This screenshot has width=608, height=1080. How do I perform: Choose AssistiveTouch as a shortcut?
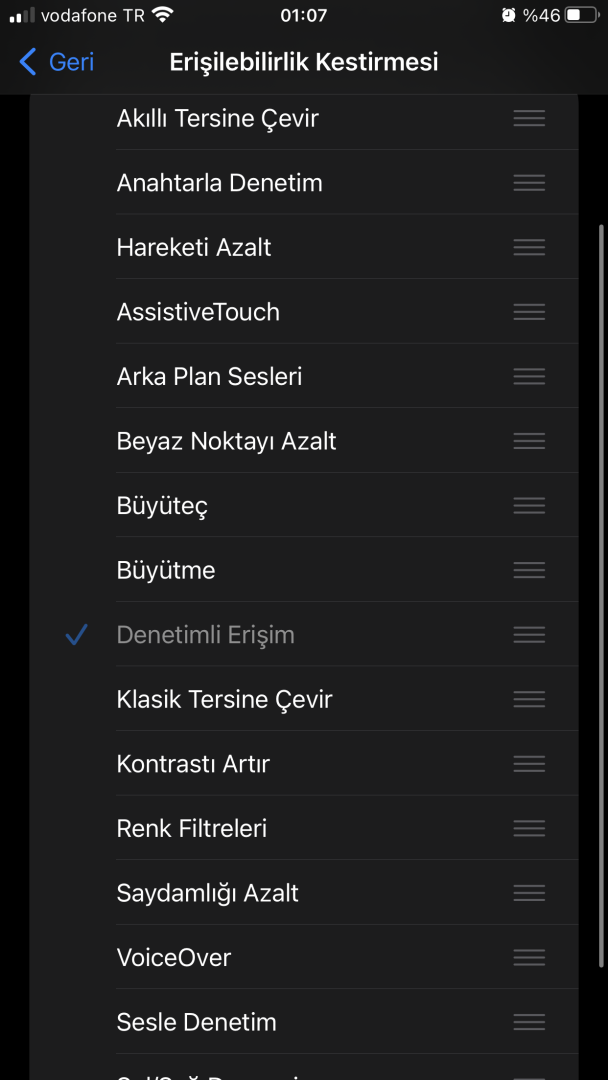[198, 312]
